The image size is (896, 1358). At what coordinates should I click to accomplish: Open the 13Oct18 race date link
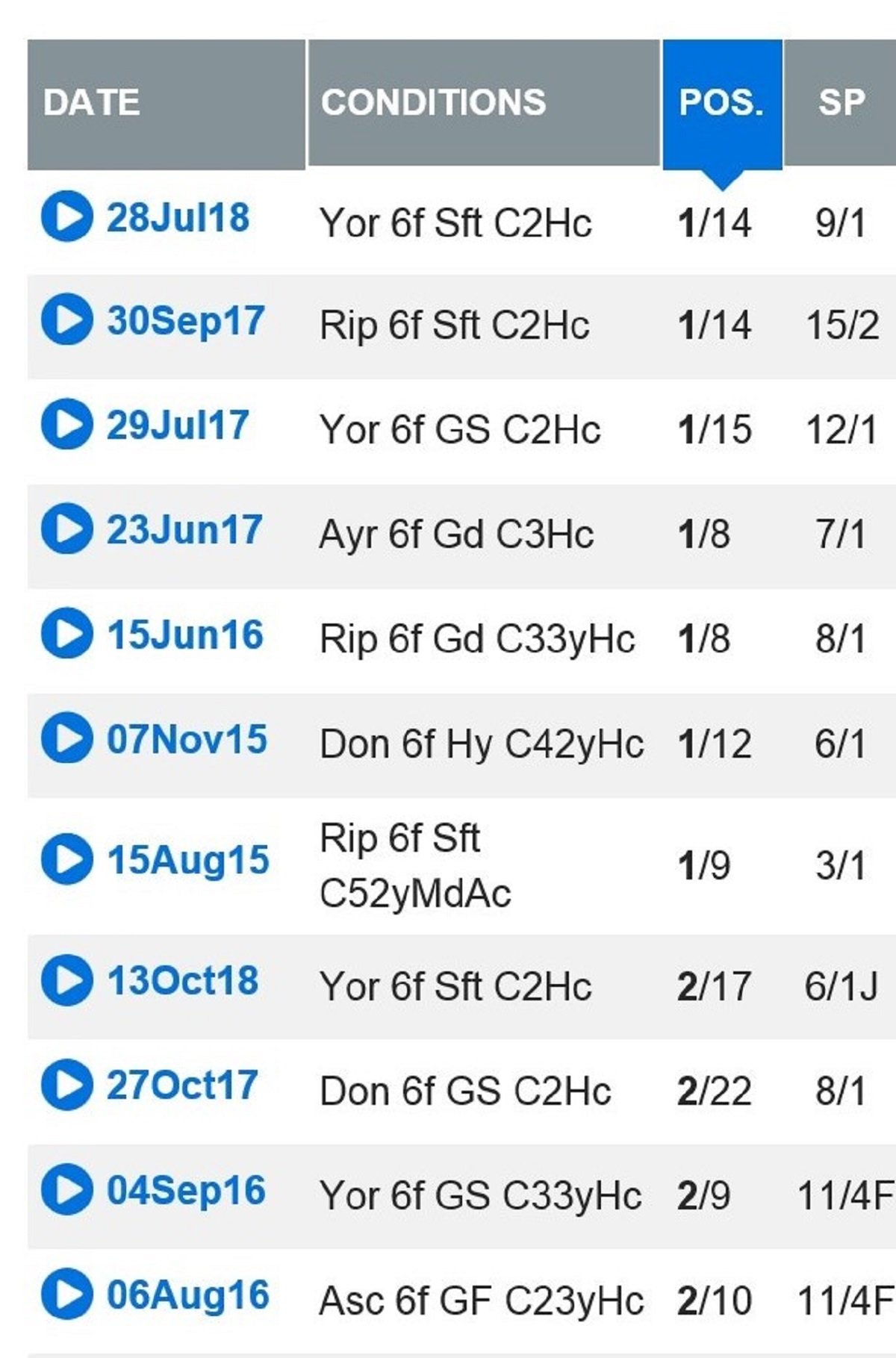click(183, 980)
